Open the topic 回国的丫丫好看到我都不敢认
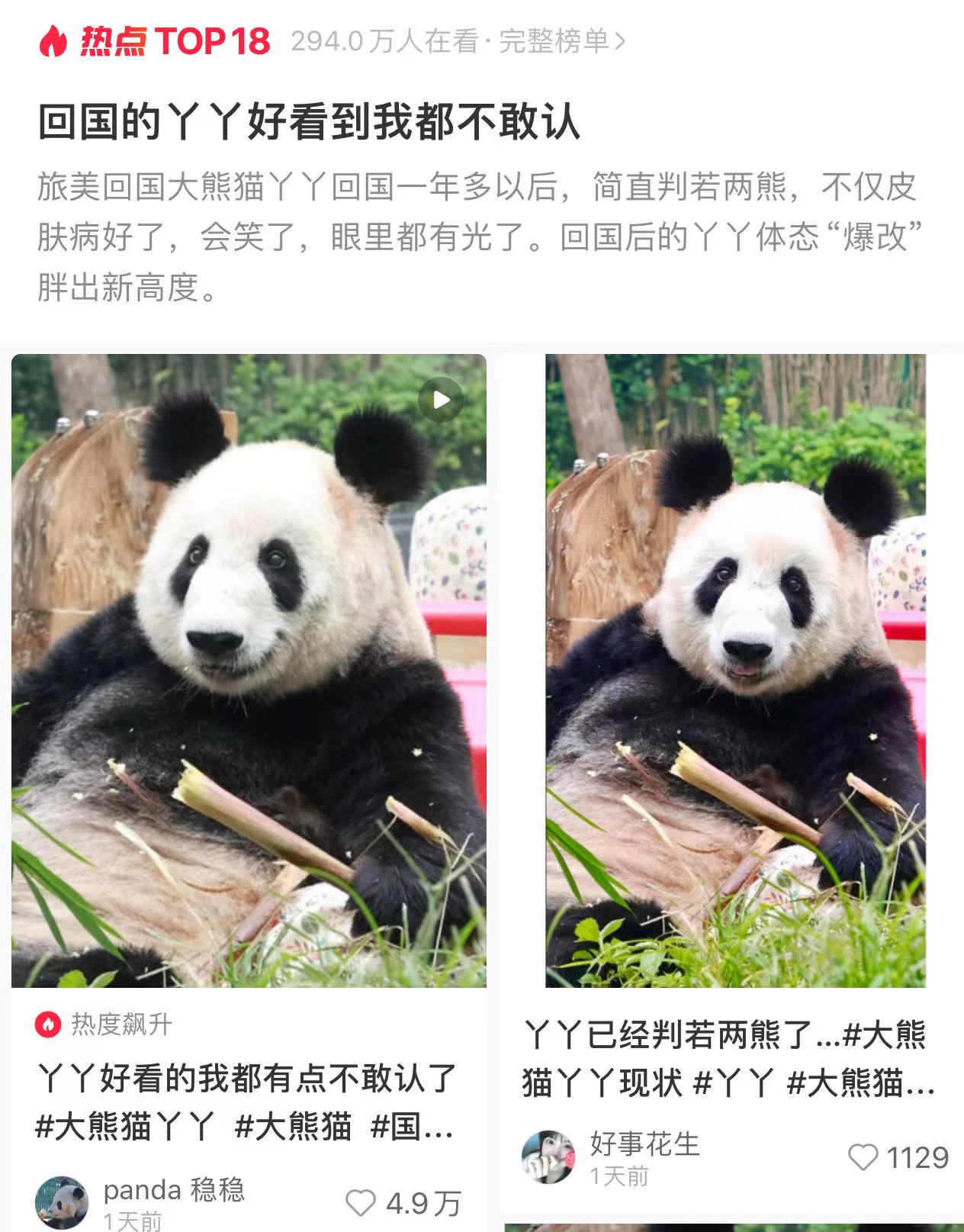964x1232 pixels. coord(310,122)
